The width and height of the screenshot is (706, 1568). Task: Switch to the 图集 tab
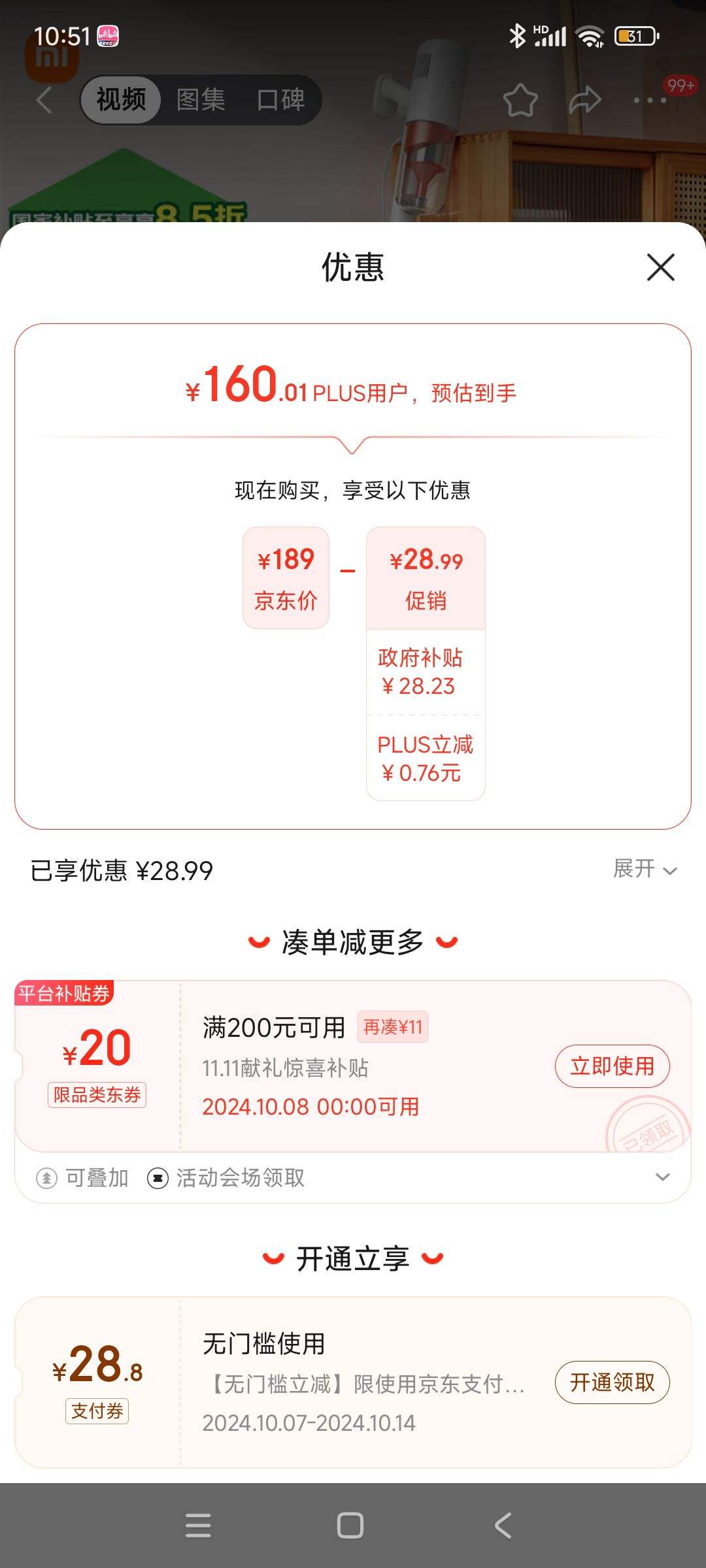tap(199, 99)
